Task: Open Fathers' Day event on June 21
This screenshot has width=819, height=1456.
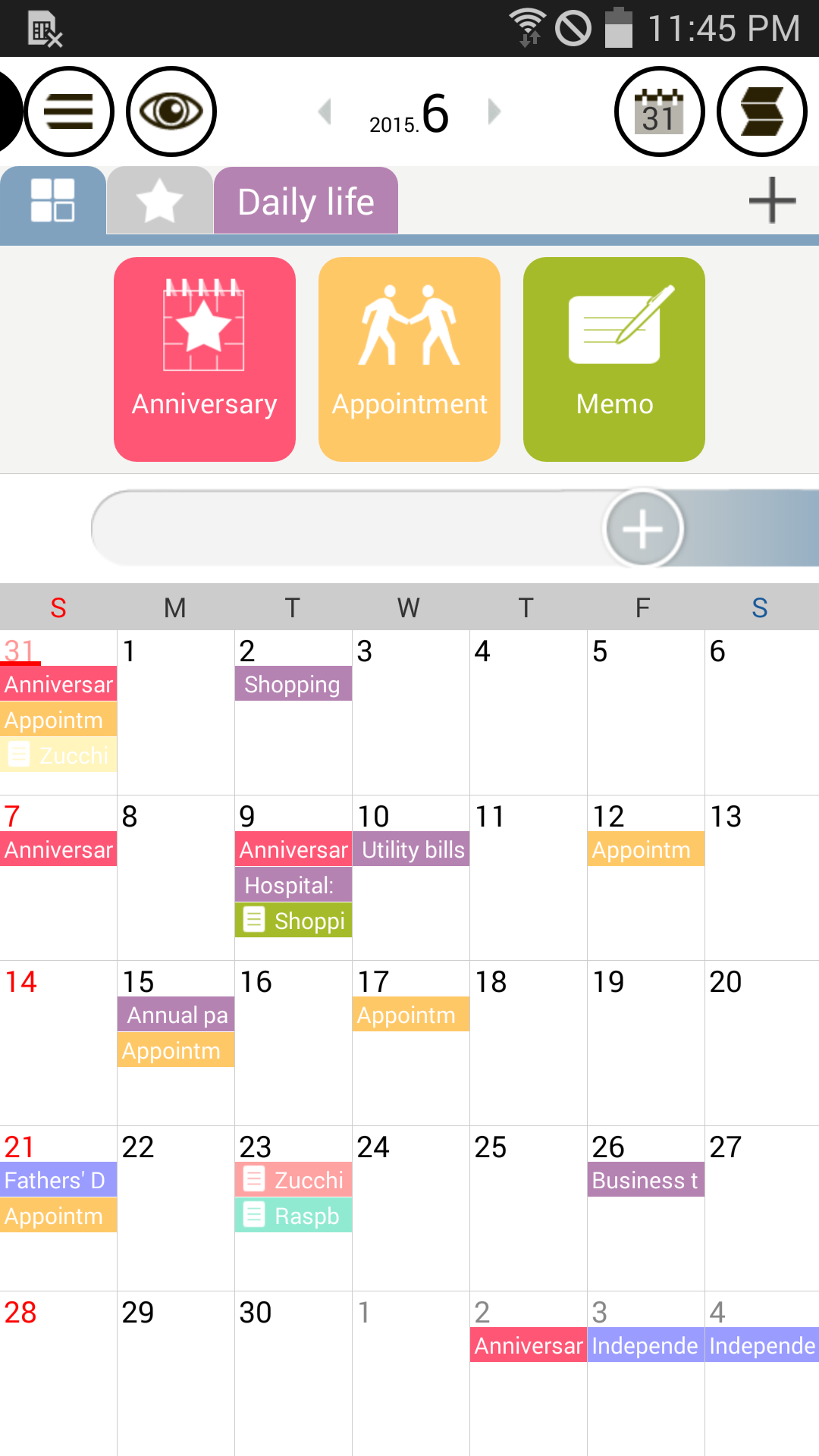Action: pos(58,1180)
